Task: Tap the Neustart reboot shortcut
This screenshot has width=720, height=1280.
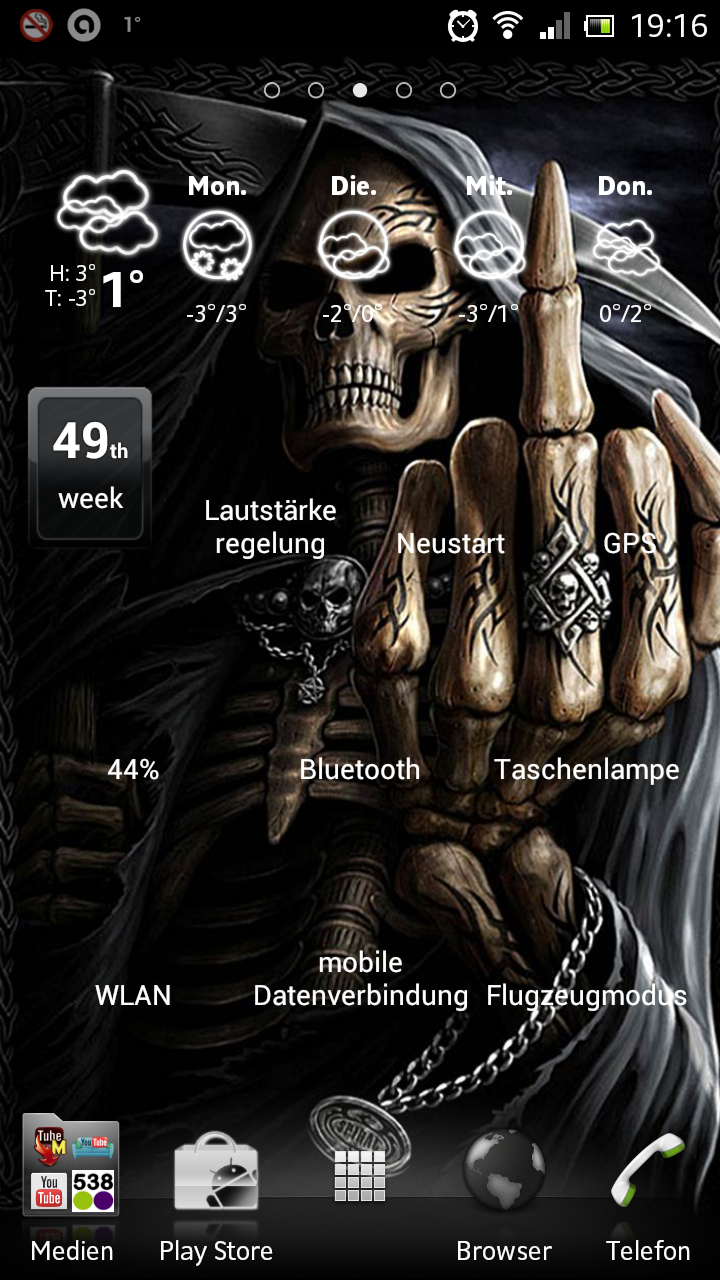Action: tap(451, 543)
